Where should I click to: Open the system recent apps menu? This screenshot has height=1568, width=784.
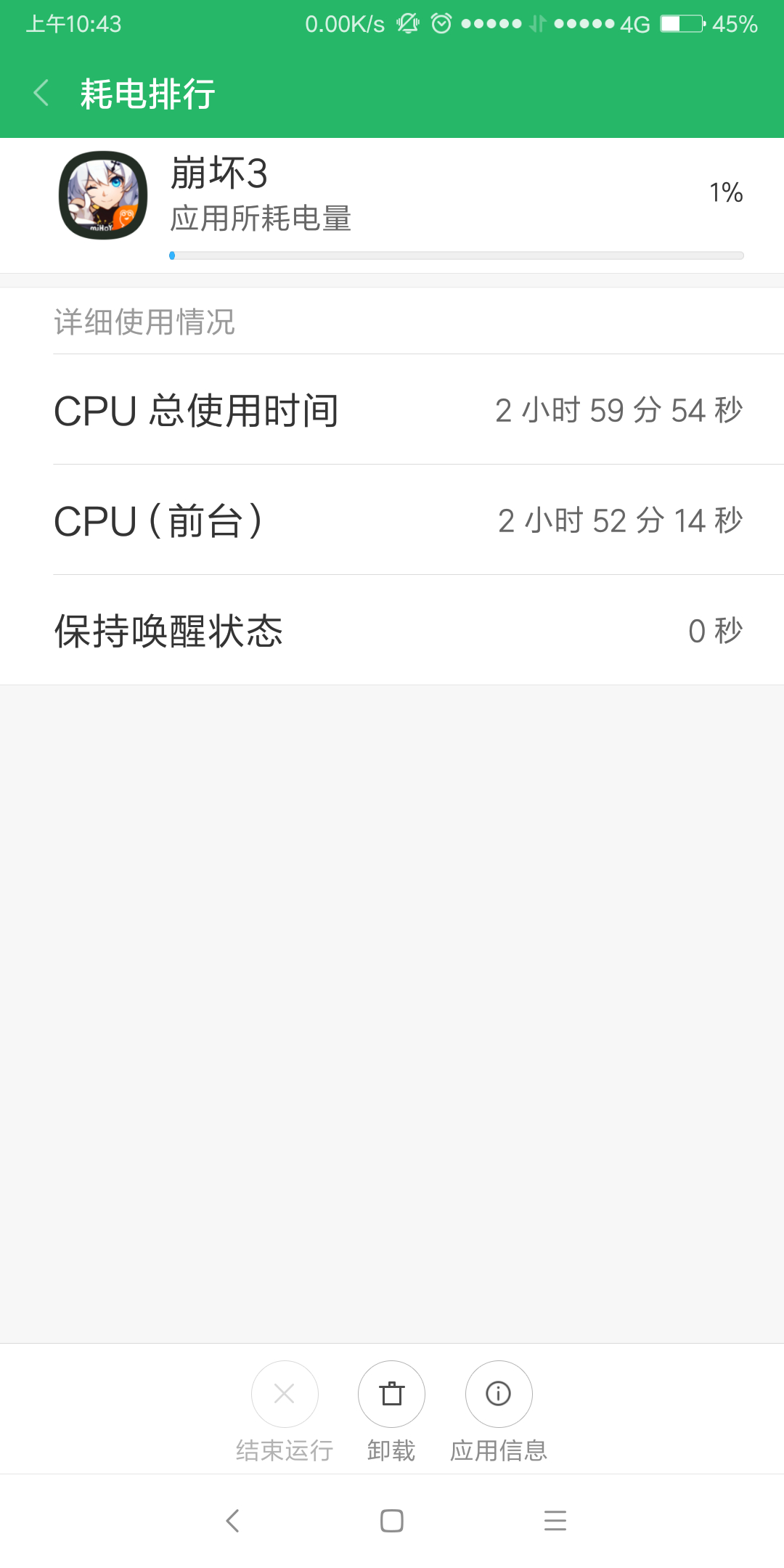[555, 1521]
